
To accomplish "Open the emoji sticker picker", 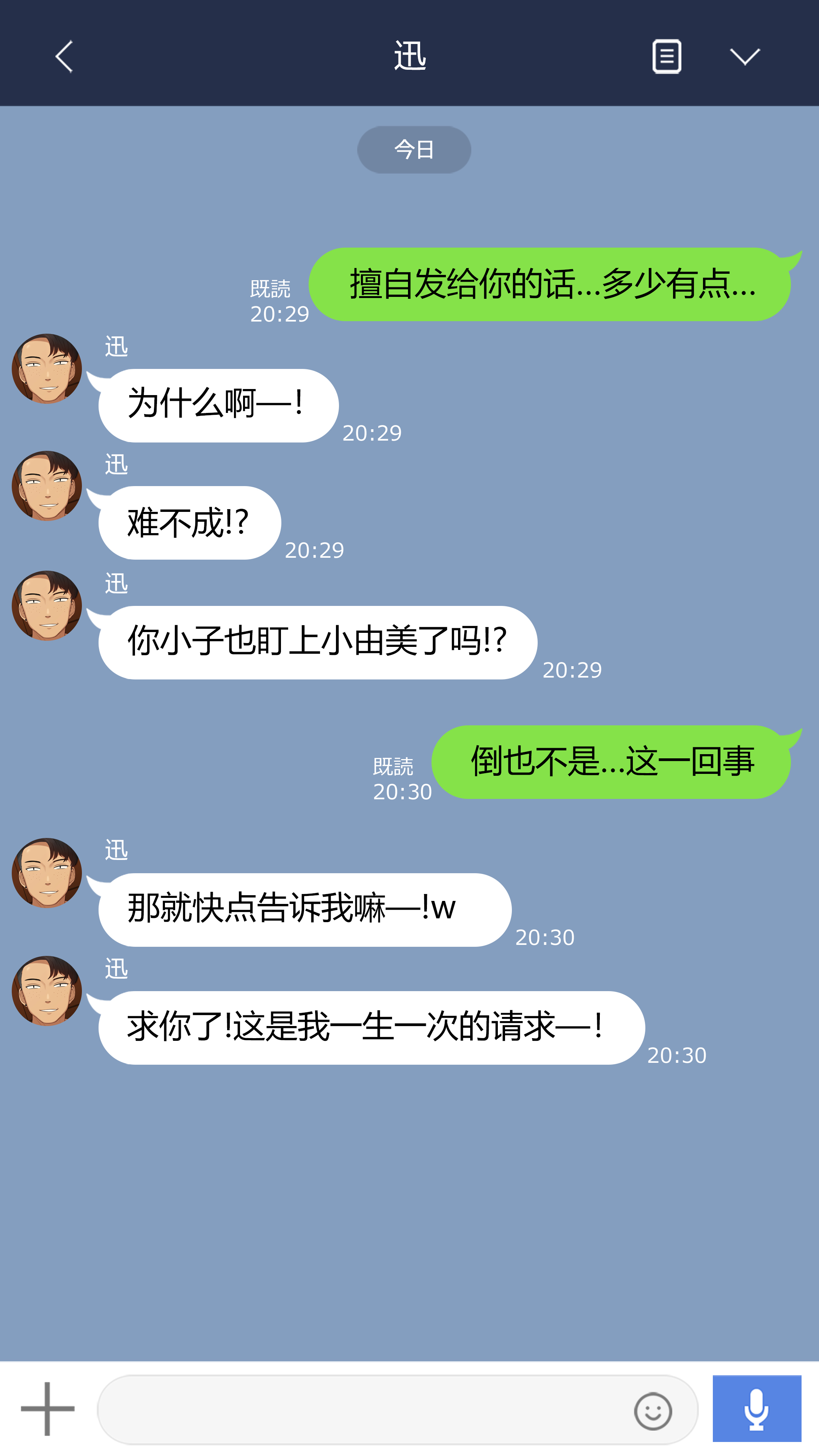I will 653,1411.
